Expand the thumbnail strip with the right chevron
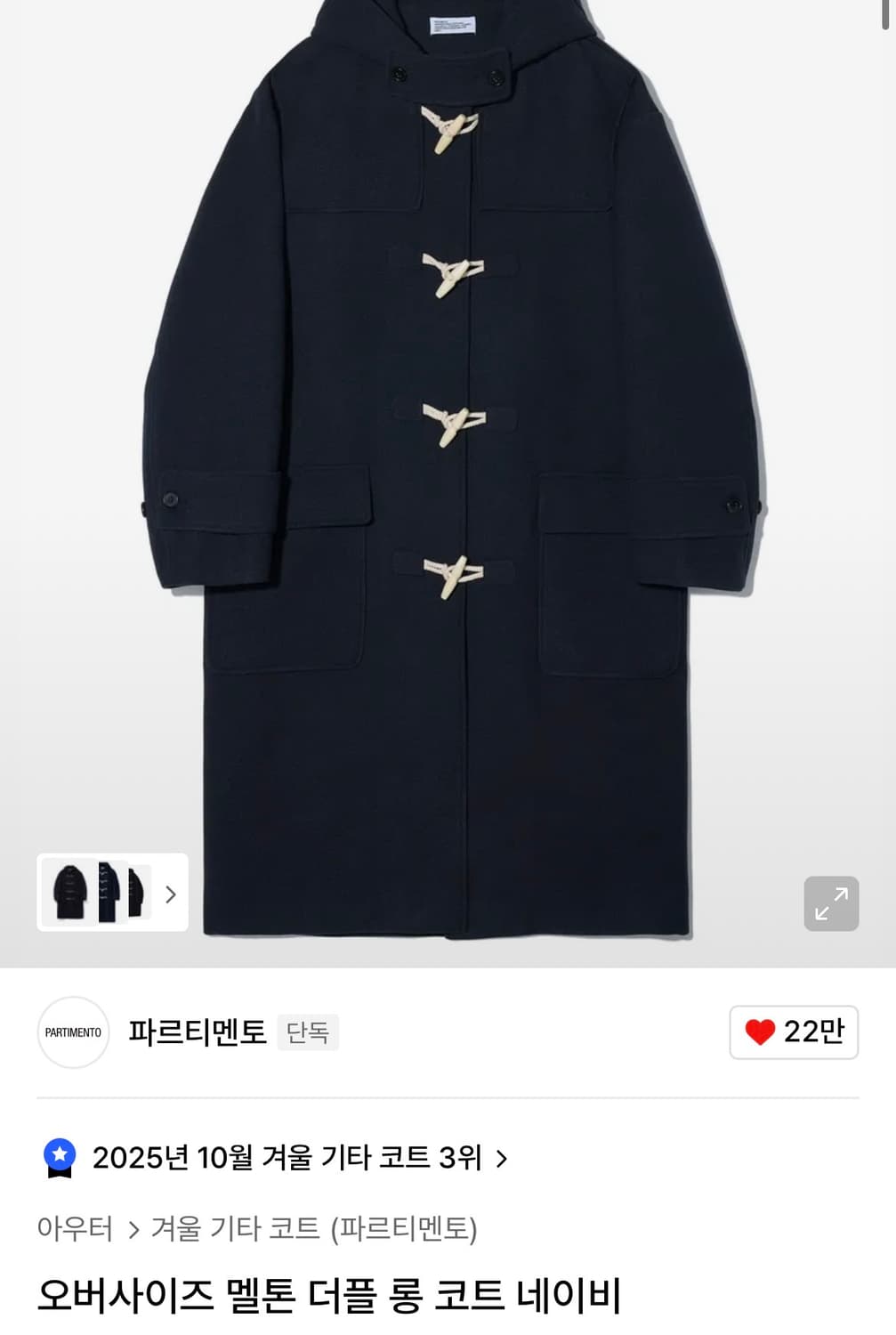Image resolution: width=896 pixels, height=1335 pixels. (170, 894)
